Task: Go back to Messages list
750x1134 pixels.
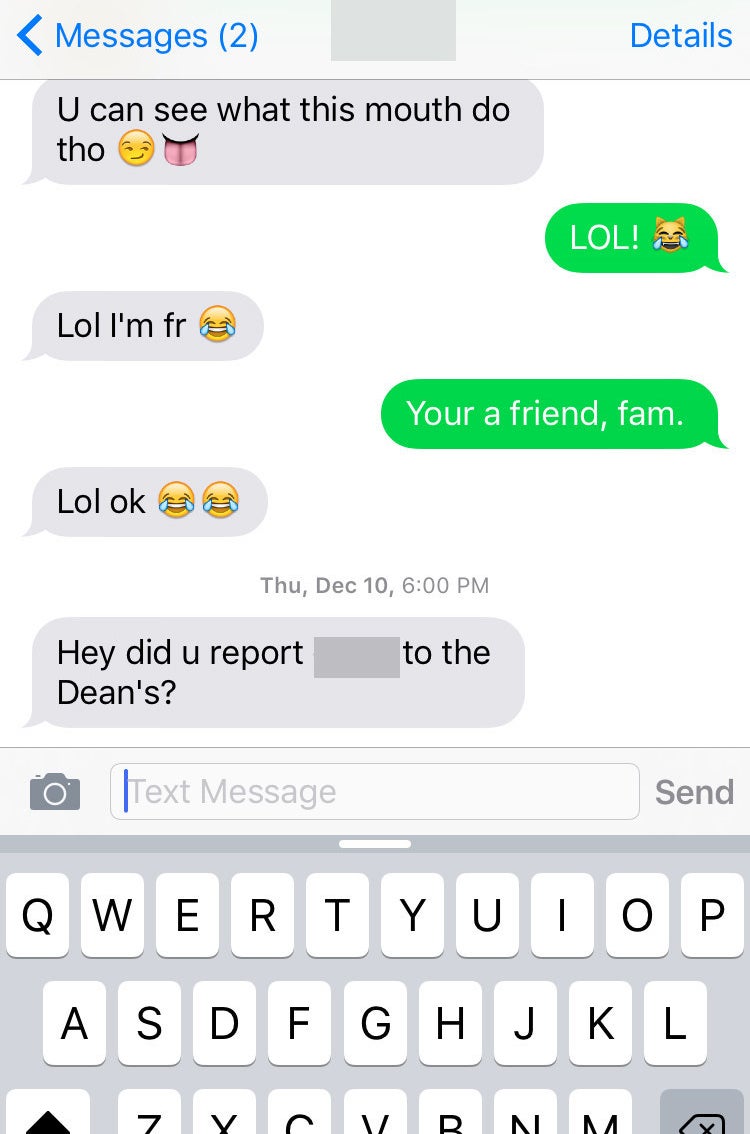Action: [138, 36]
